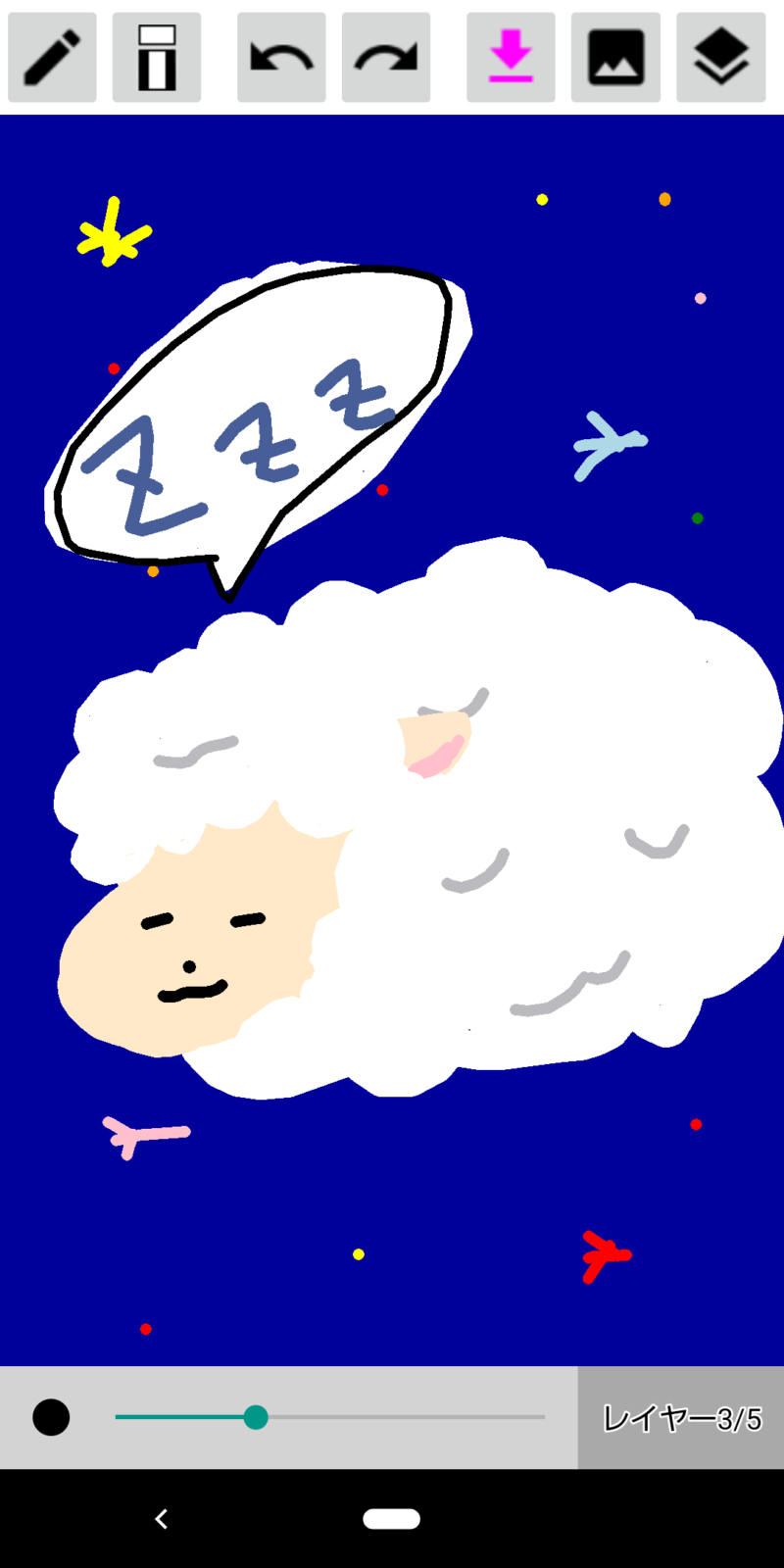This screenshot has width=784, height=1568.
Task: Undo the last stroke
Action: point(281,57)
